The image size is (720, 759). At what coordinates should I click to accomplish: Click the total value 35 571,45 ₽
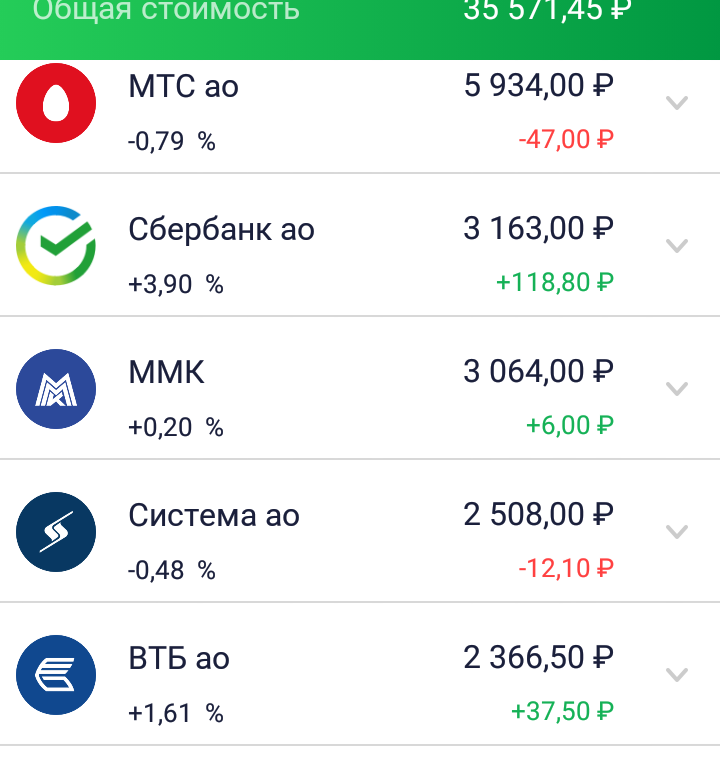(537, 12)
